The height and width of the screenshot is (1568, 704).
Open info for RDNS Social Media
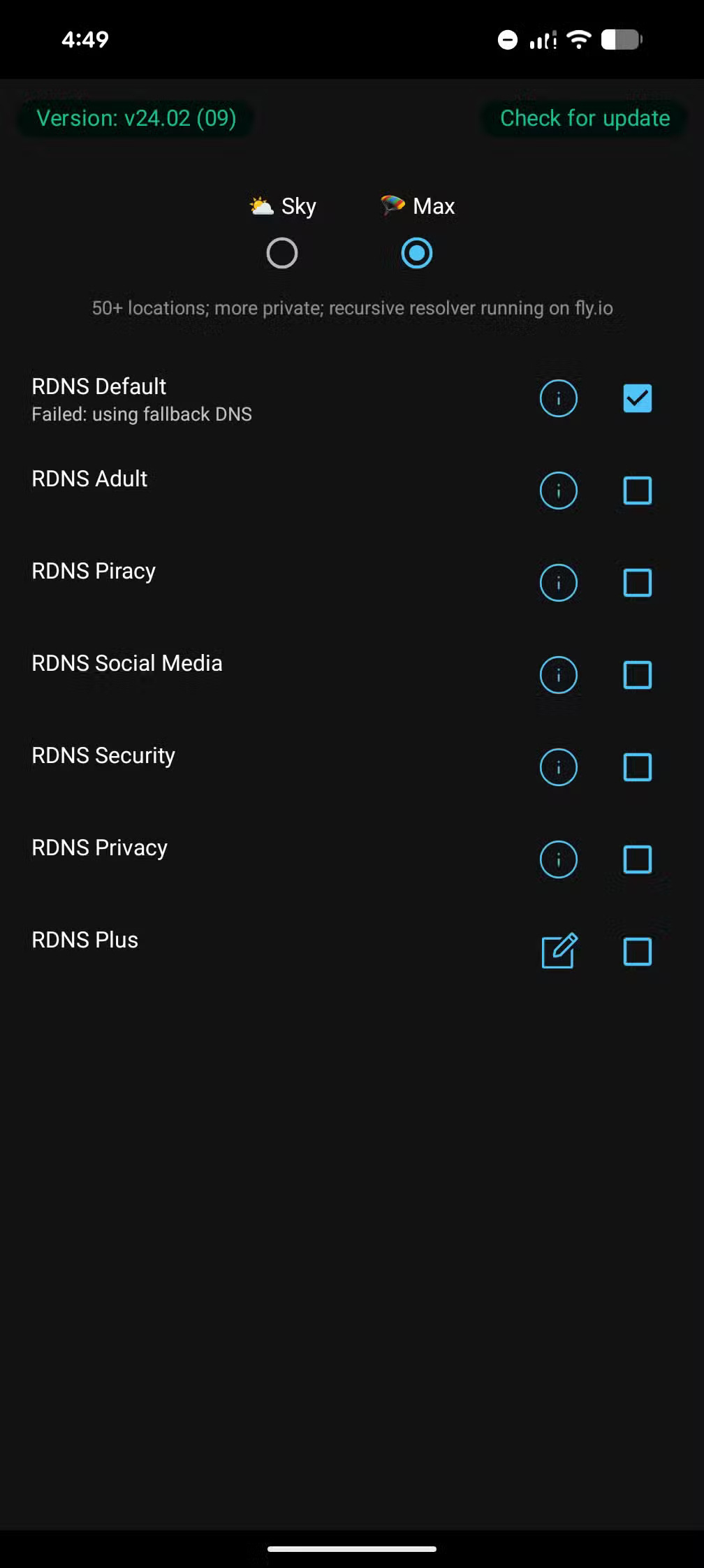click(x=558, y=674)
